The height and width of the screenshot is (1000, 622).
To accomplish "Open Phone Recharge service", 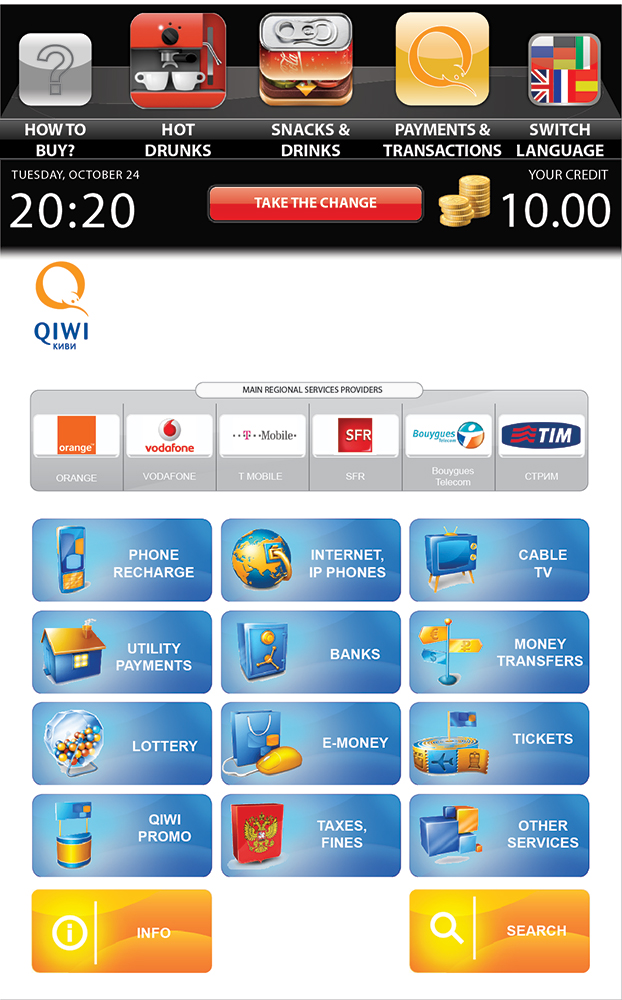I will pos(122,563).
